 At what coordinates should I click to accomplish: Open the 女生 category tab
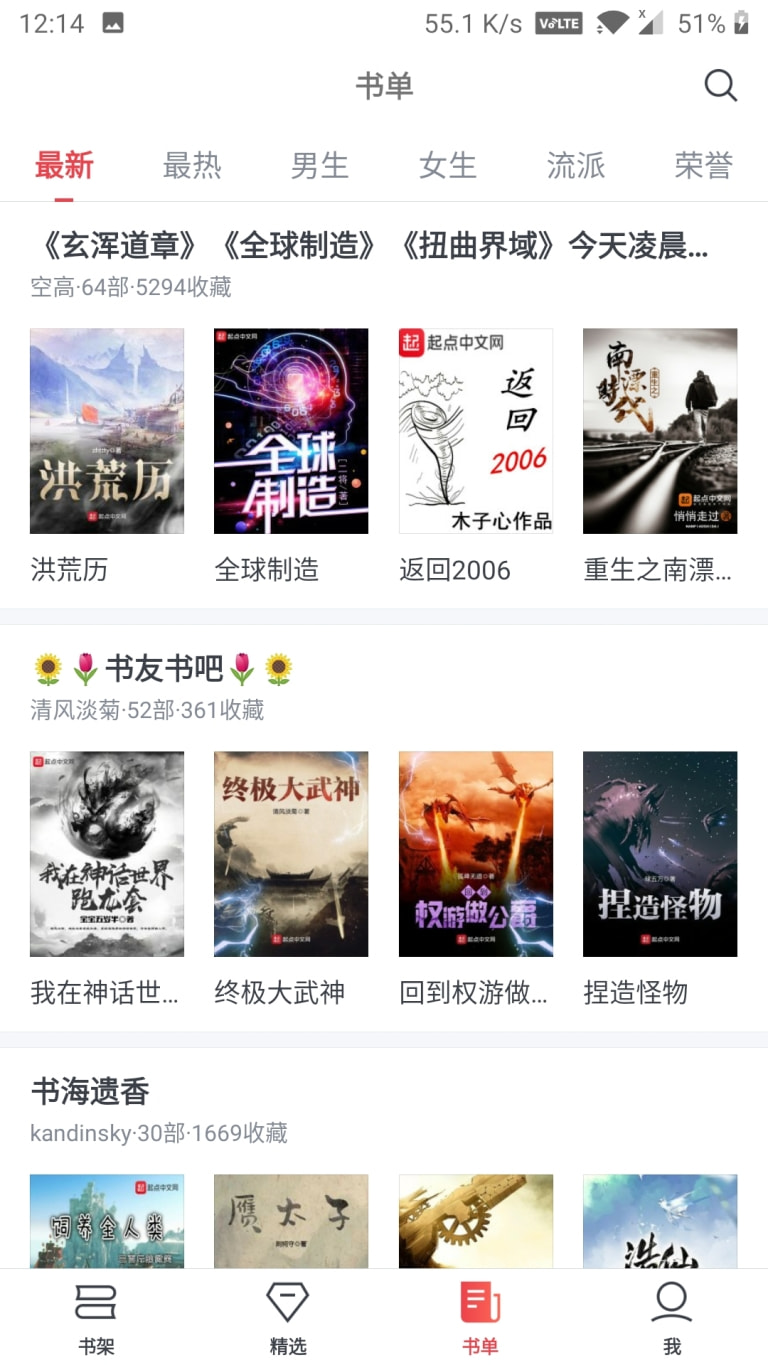(x=448, y=166)
